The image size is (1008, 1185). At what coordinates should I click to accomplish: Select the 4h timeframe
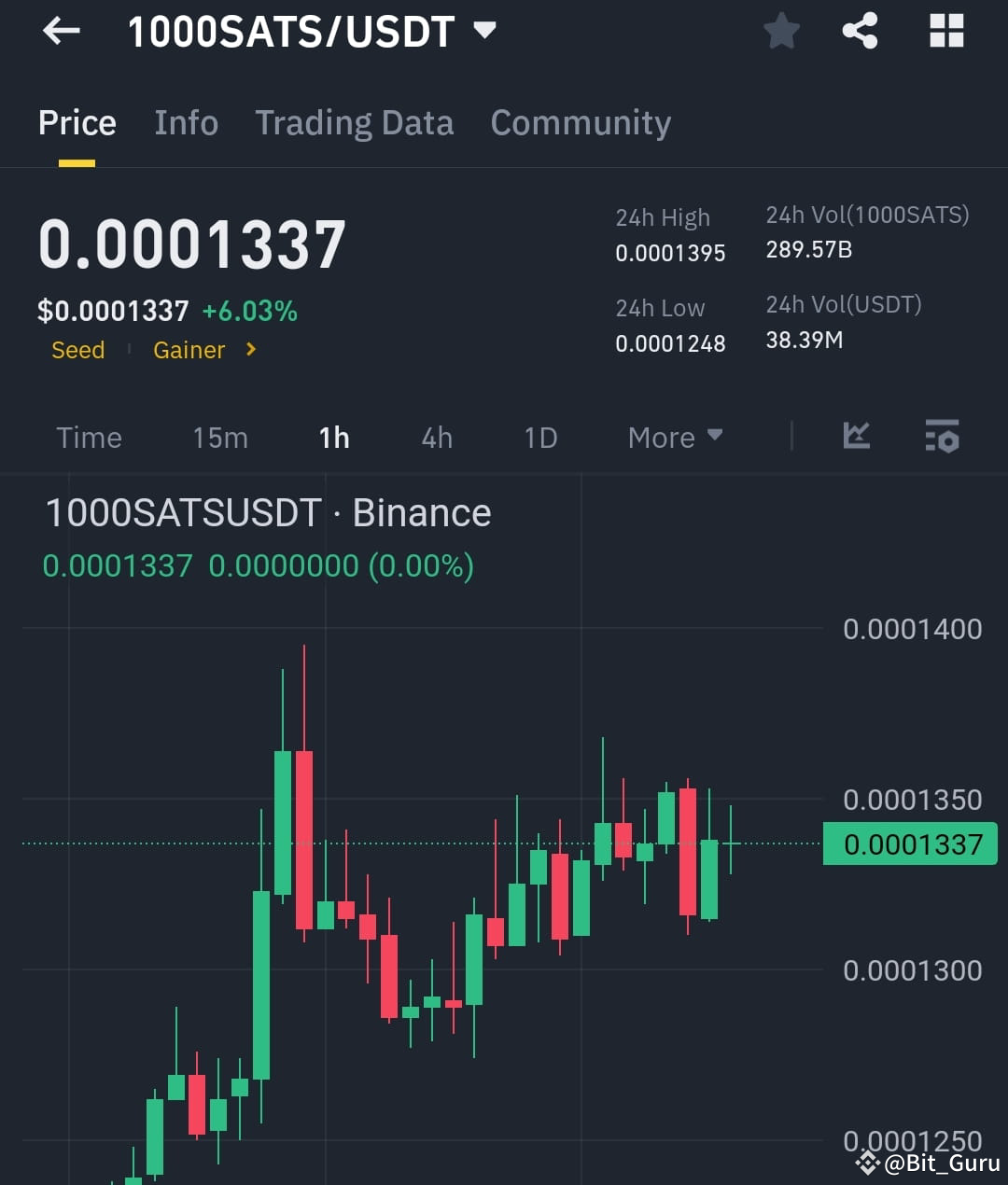[436, 437]
